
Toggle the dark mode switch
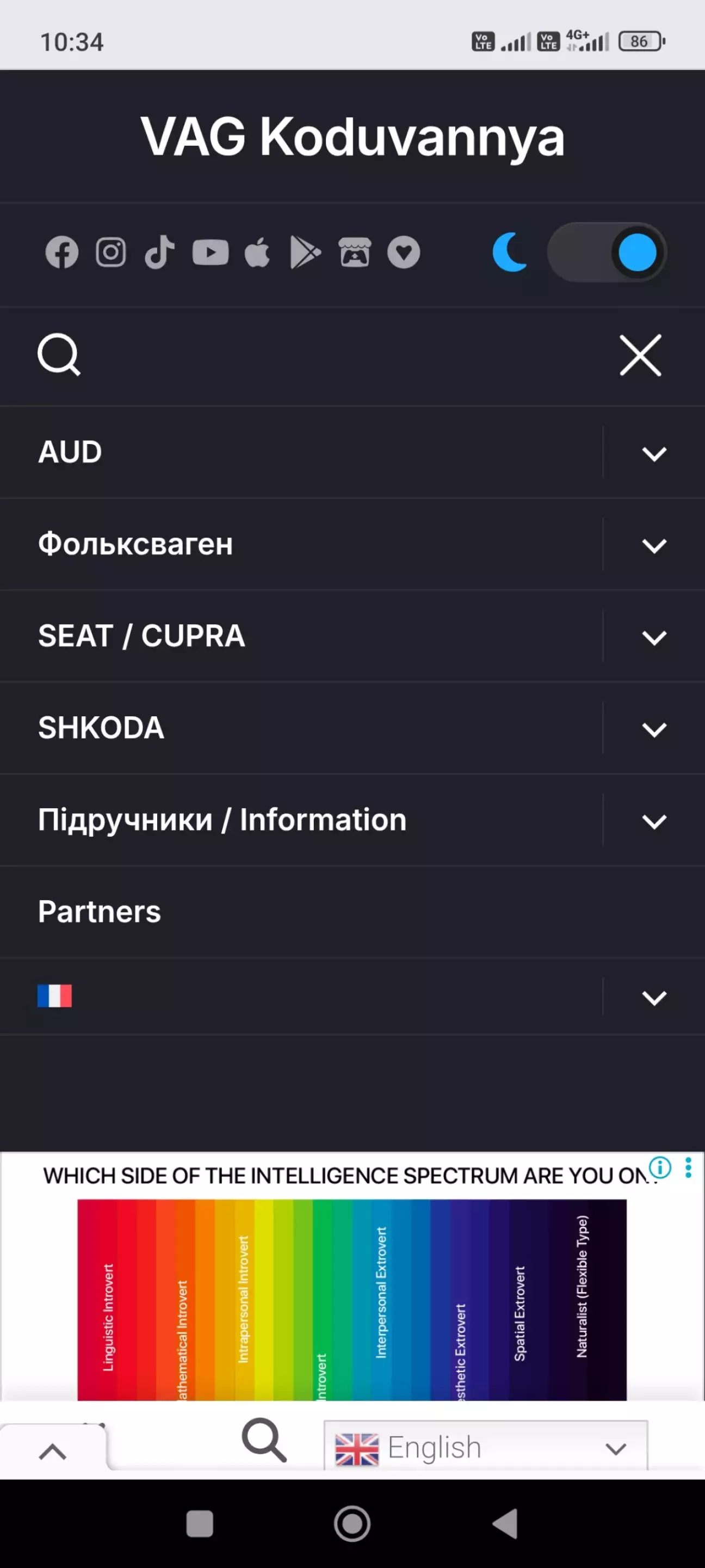607,252
